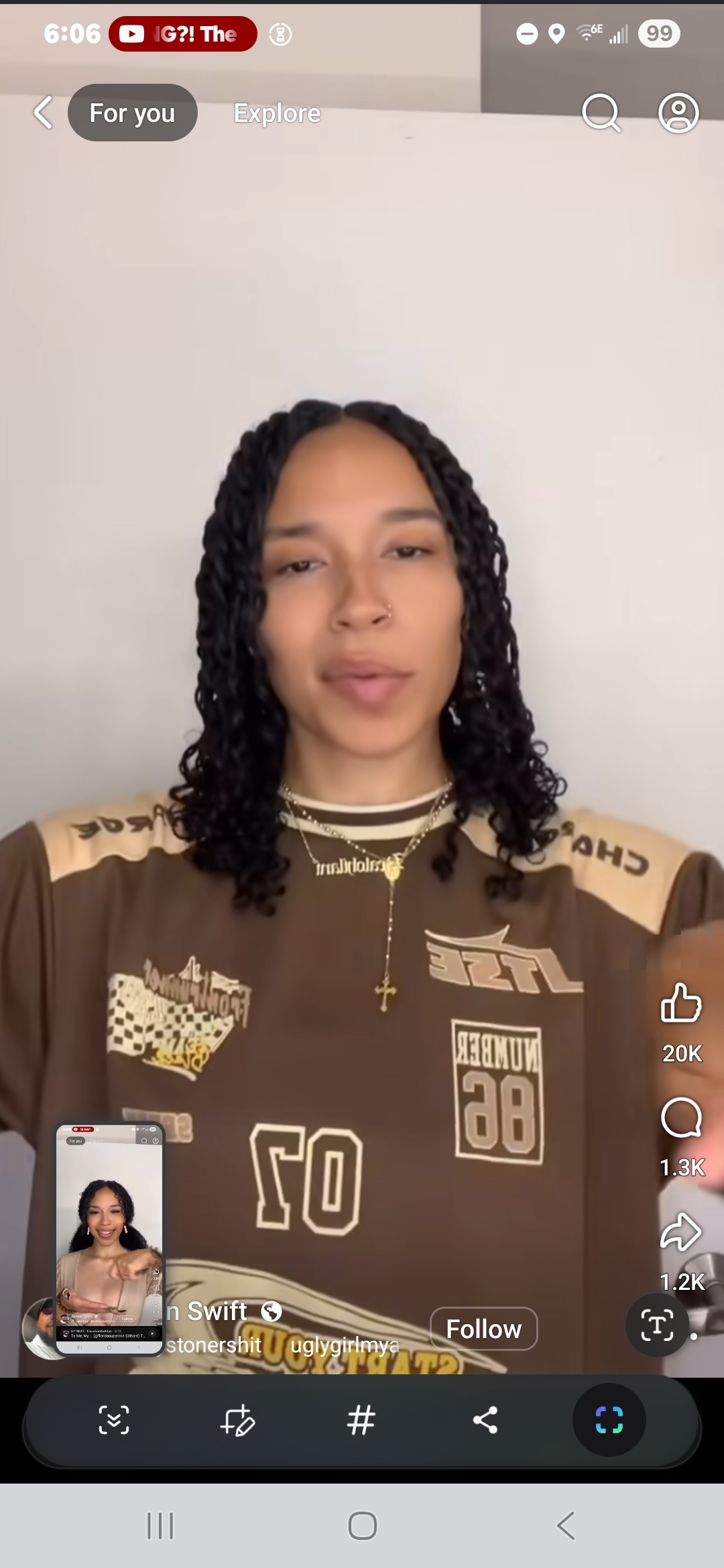Tap the smart select scan icon
Screen dimensions: 724x1568
pyautogui.click(x=609, y=1420)
